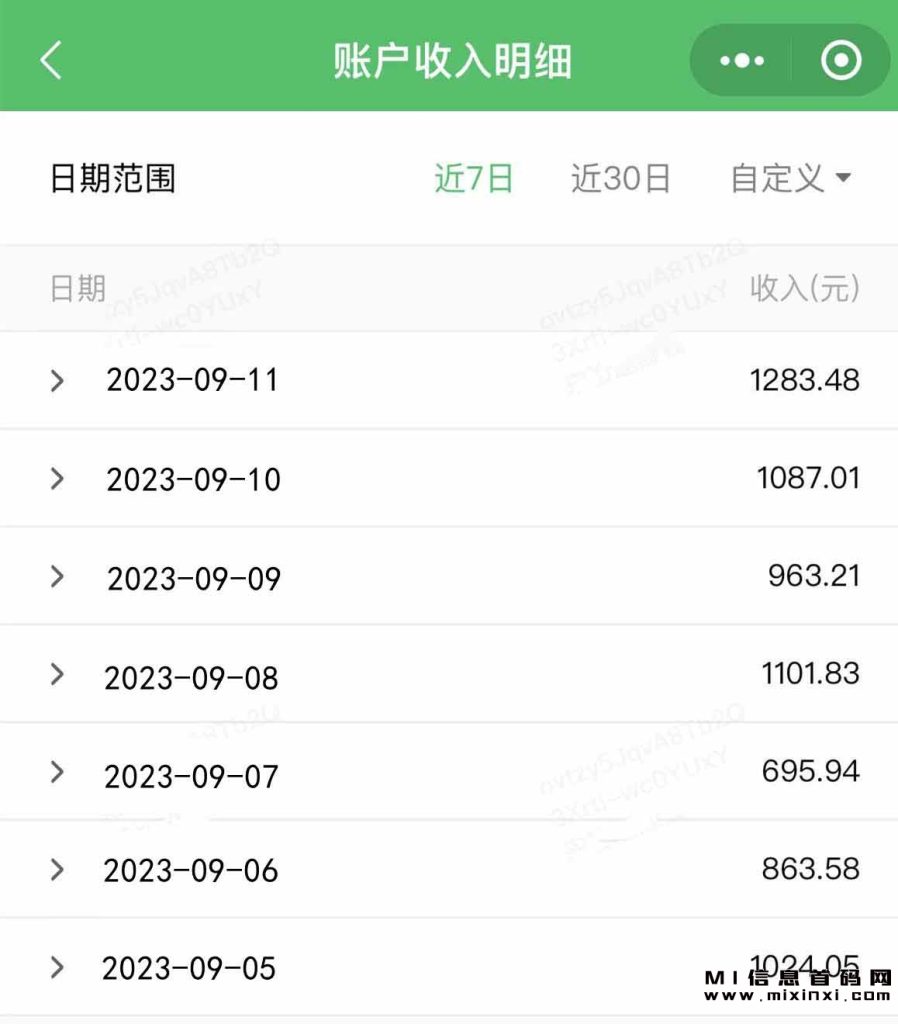Image resolution: width=898 pixels, height=1024 pixels.
Task: Switch to the 近30日 date range
Action: click(x=620, y=179)
